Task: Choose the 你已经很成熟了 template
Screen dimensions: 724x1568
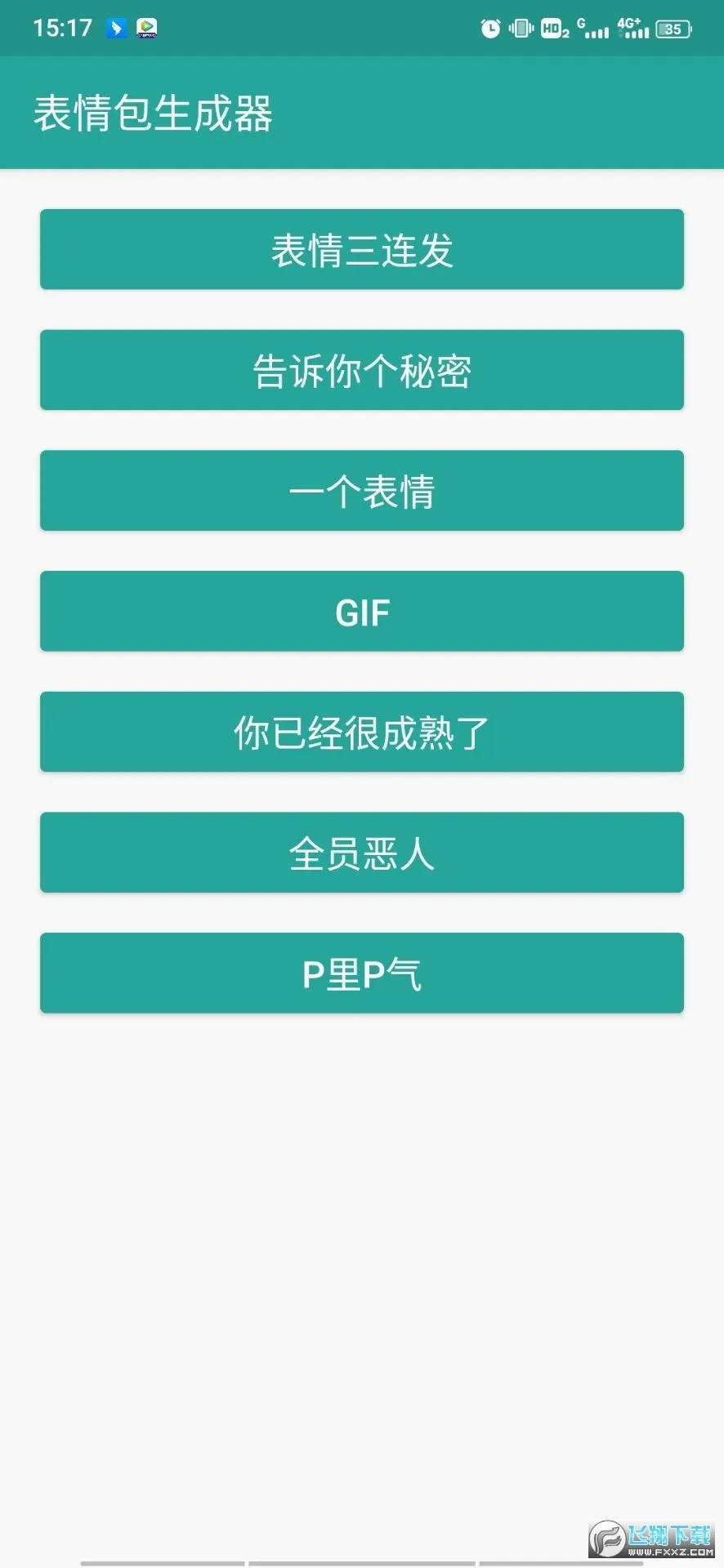Action: coord(362,732)
